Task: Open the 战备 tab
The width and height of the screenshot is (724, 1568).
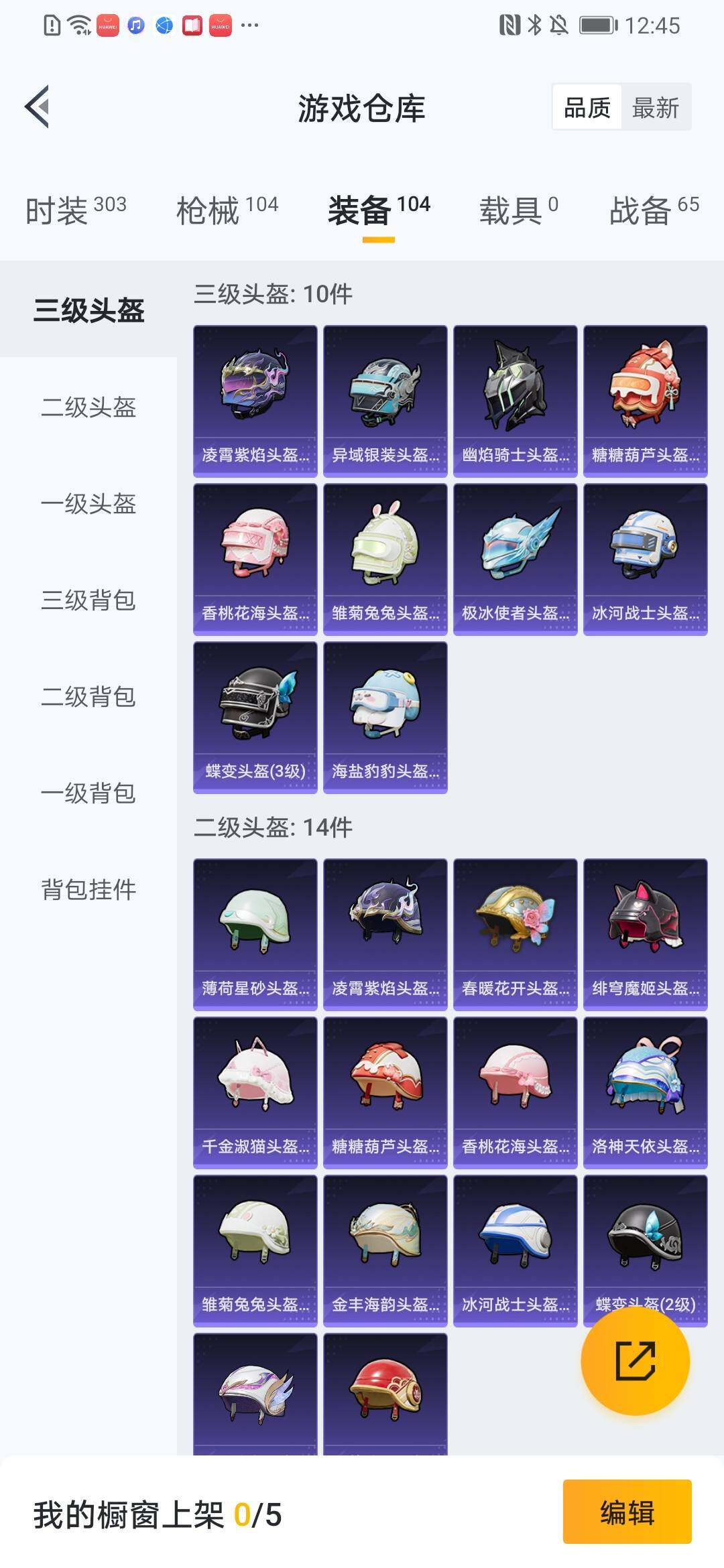Action: [654, 210]
